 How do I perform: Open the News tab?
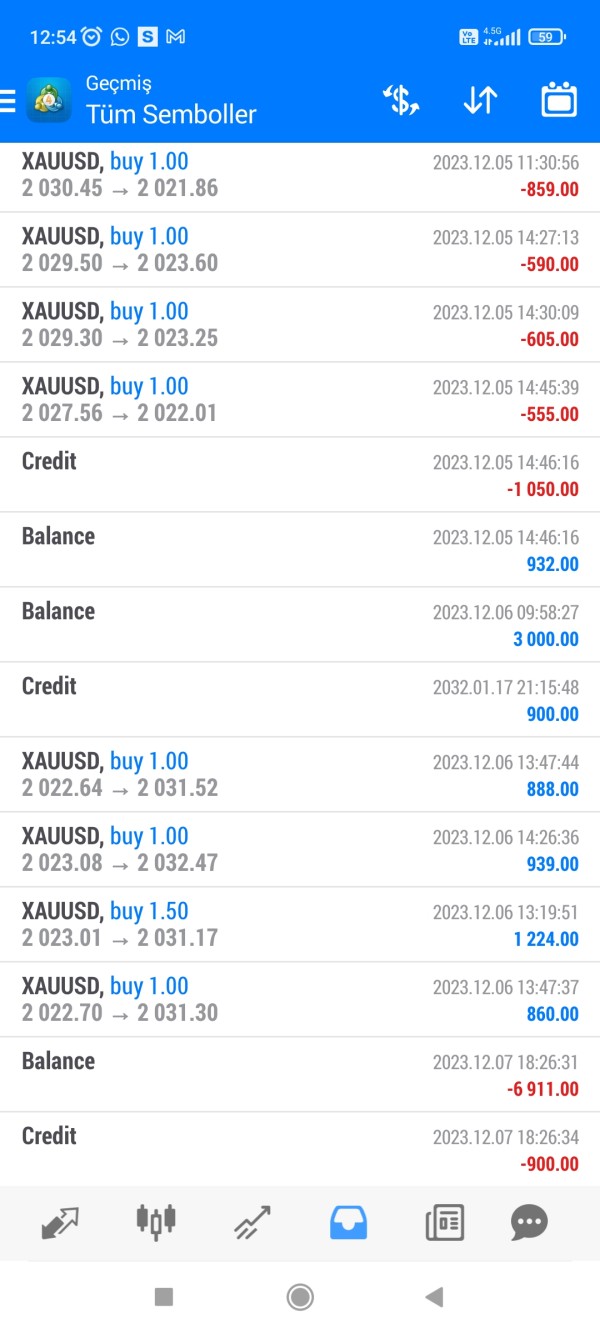click(443, 1222)
